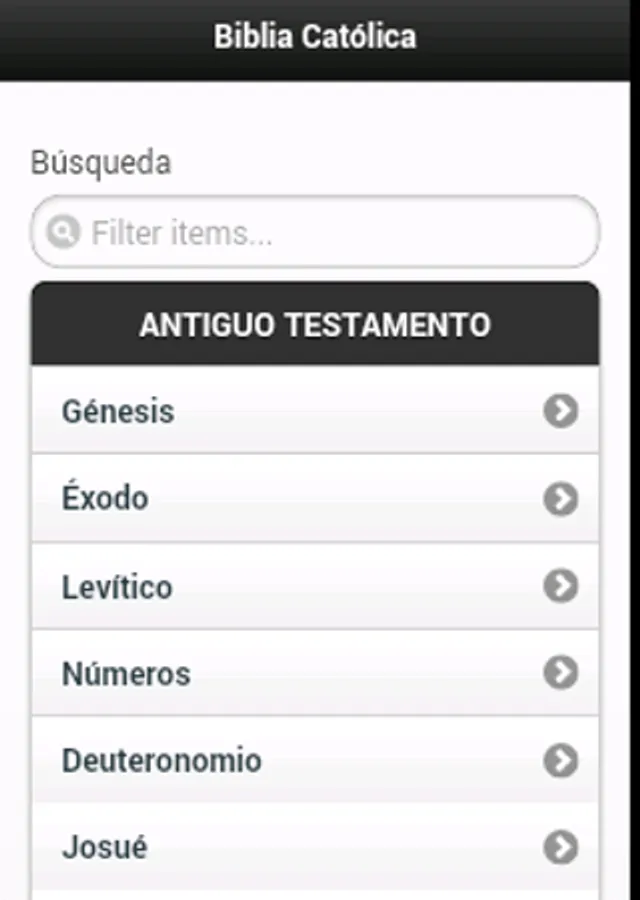Open Deuteronomio chapters

click(315, 760)
